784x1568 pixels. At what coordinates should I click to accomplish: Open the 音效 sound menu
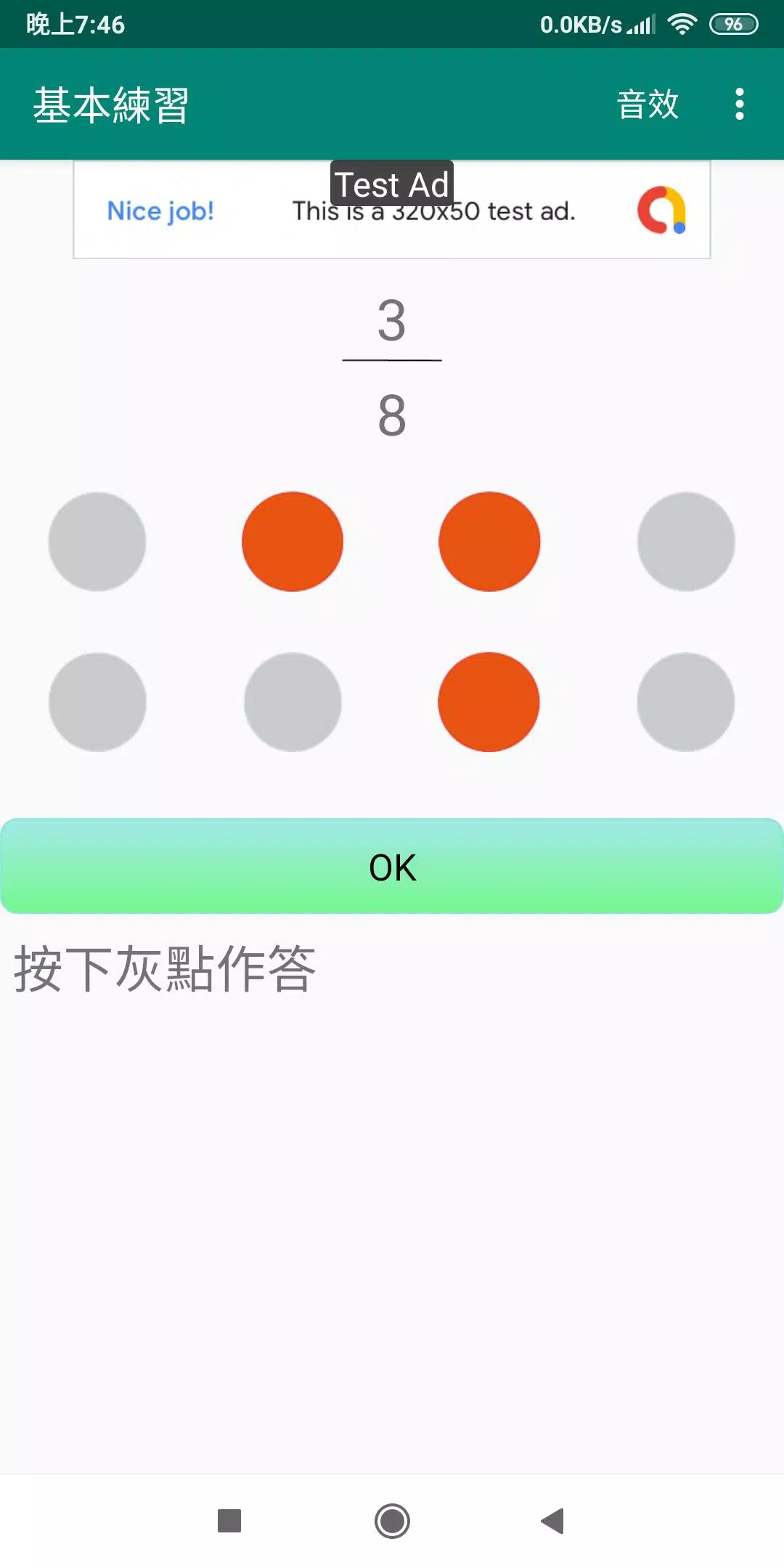point(646,105)
